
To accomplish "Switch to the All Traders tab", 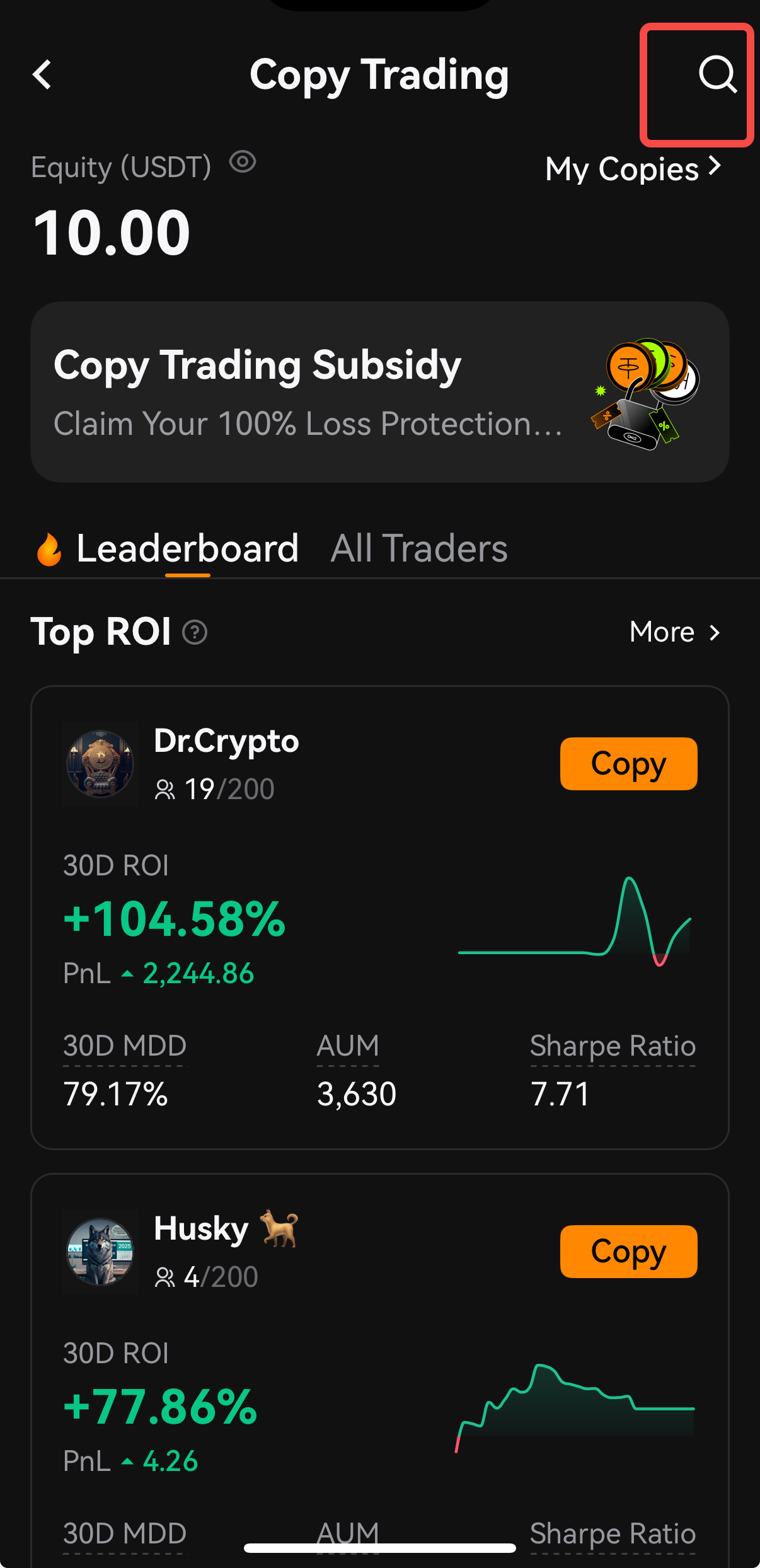I will pyautogui.click(x=419, y=548).
